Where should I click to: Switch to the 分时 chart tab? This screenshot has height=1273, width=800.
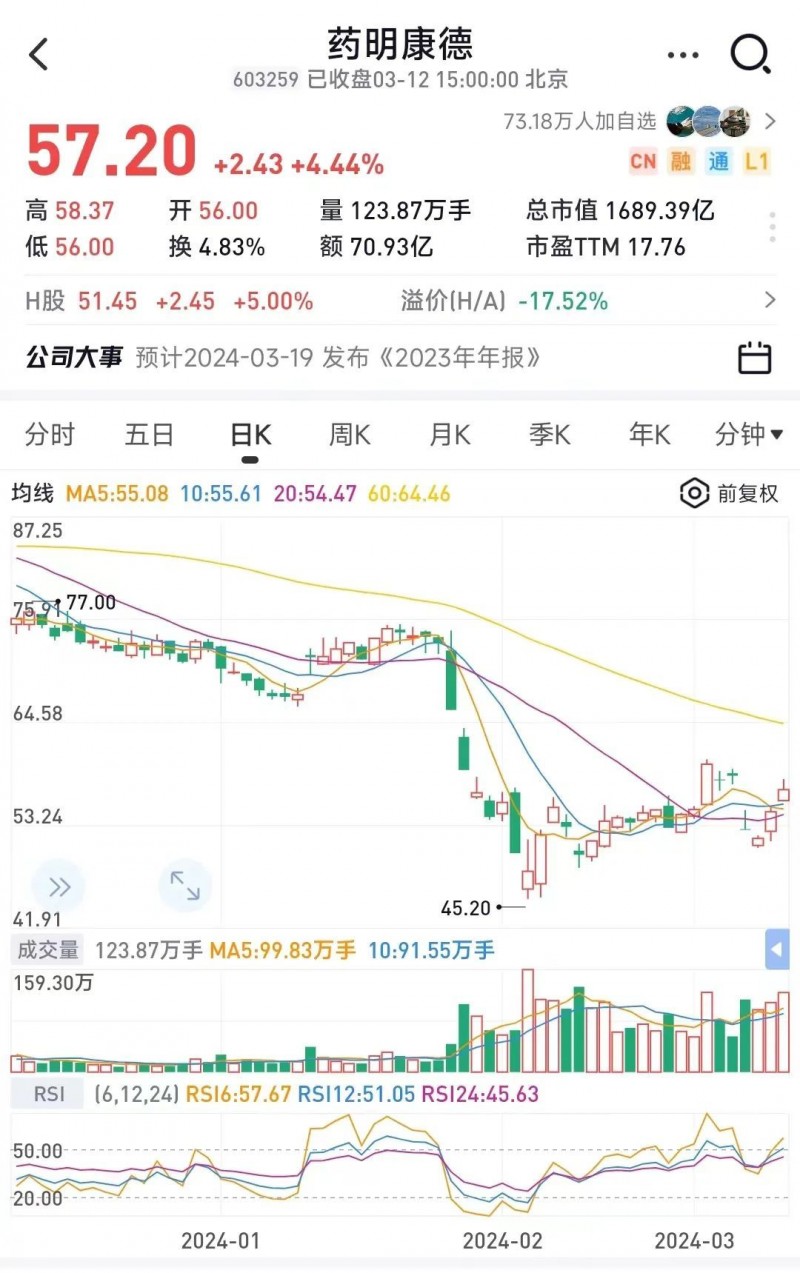point(50,435)
